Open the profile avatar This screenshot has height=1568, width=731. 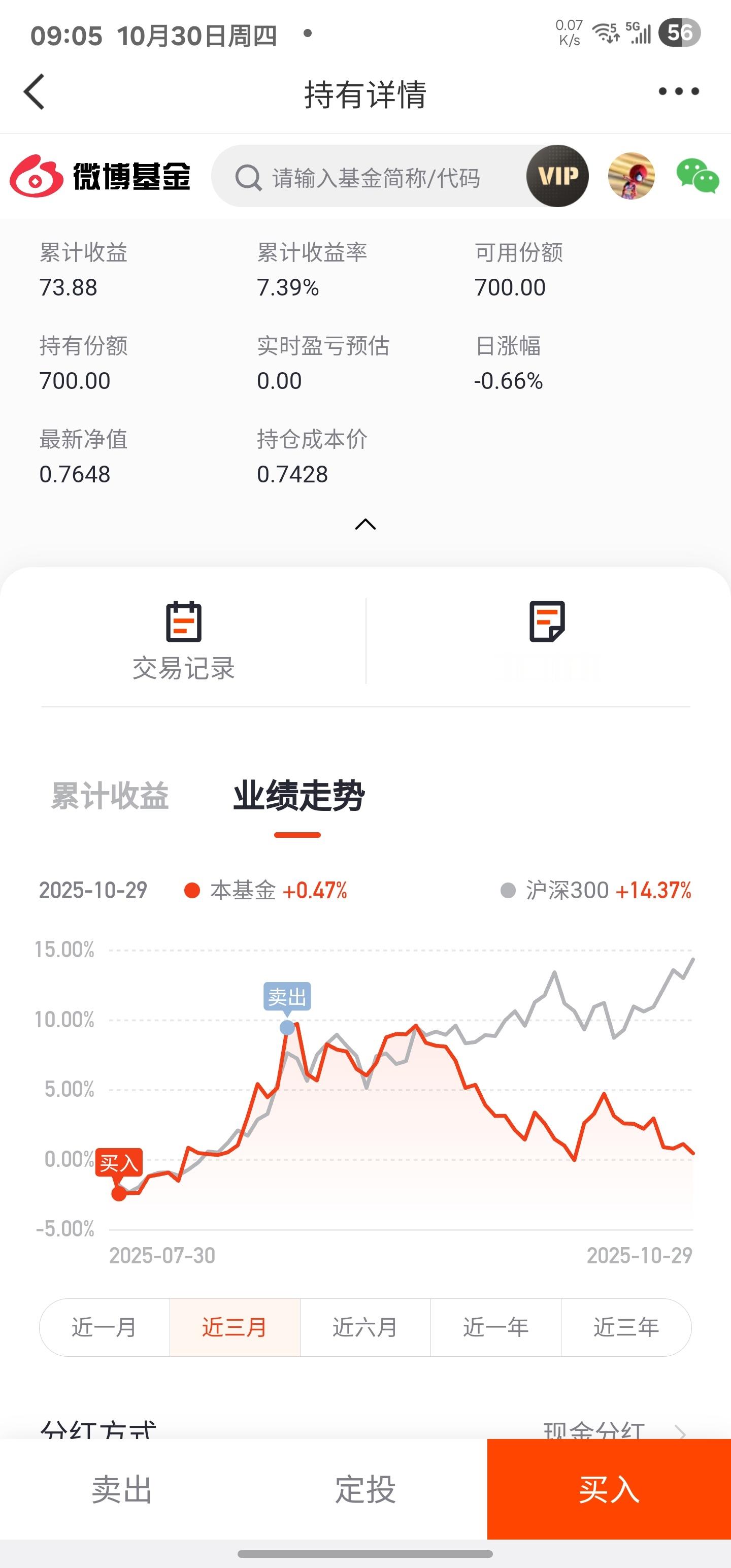tap(631, 177)
